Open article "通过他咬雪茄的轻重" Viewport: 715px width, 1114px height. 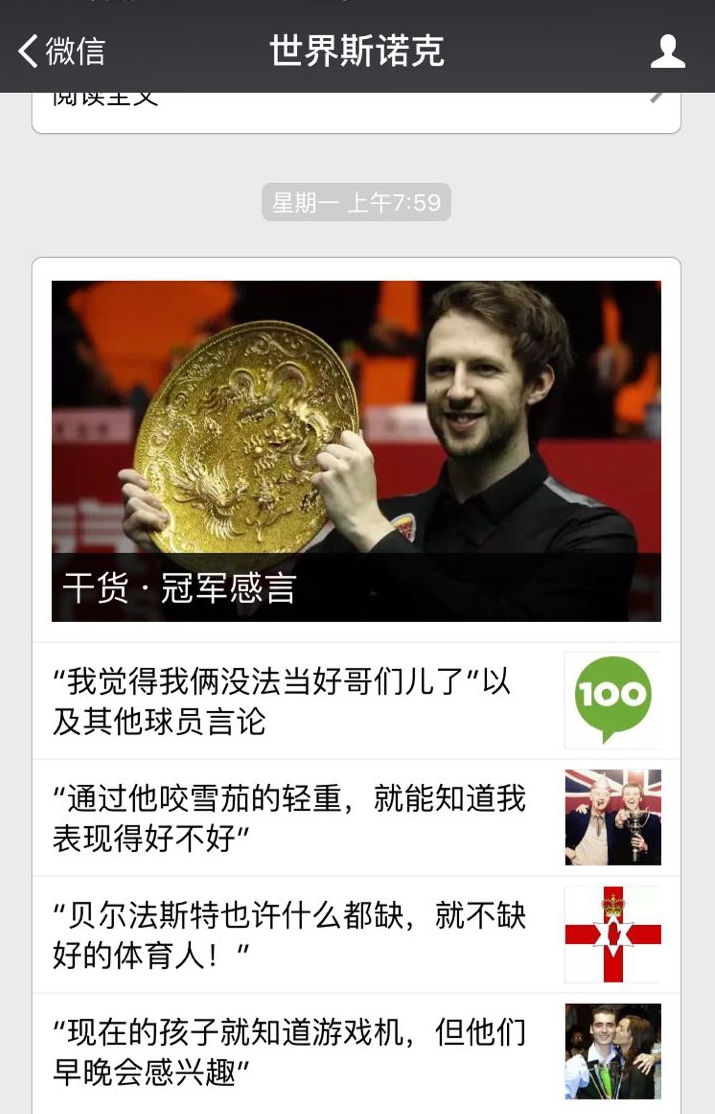click(x=300, y=817)
